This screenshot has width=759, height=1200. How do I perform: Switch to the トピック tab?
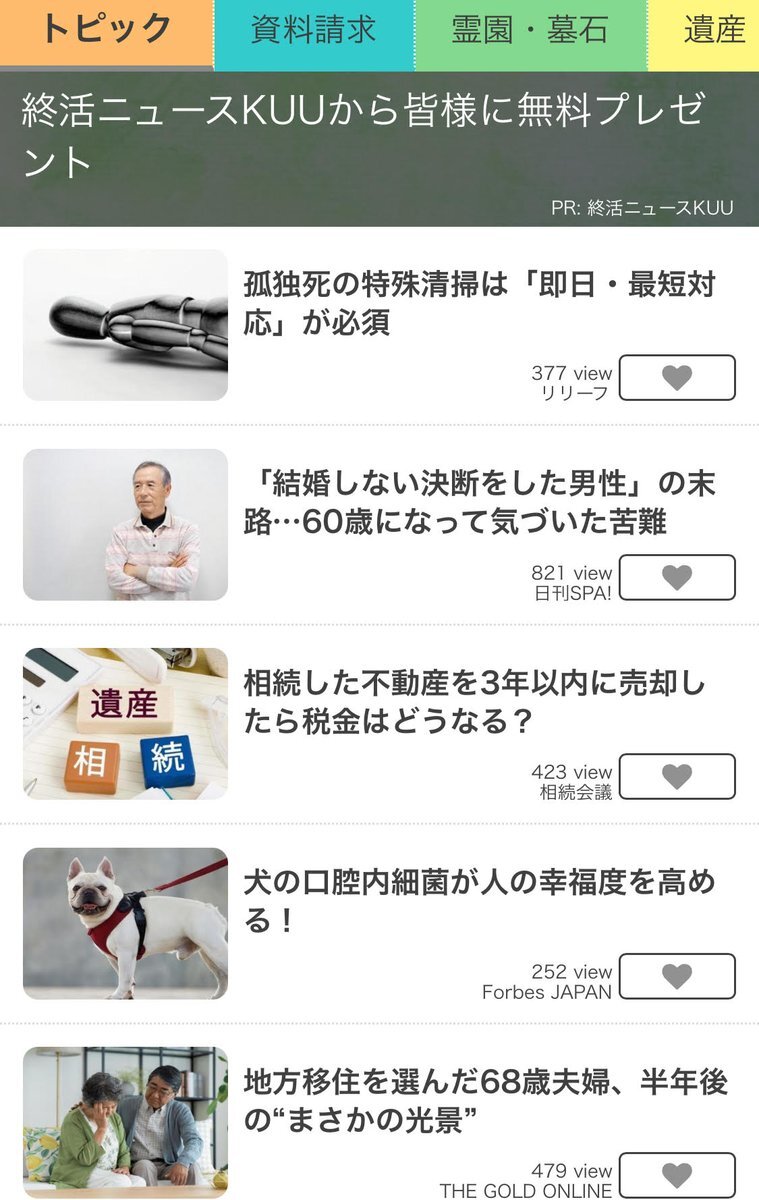(x=106, y=31)
